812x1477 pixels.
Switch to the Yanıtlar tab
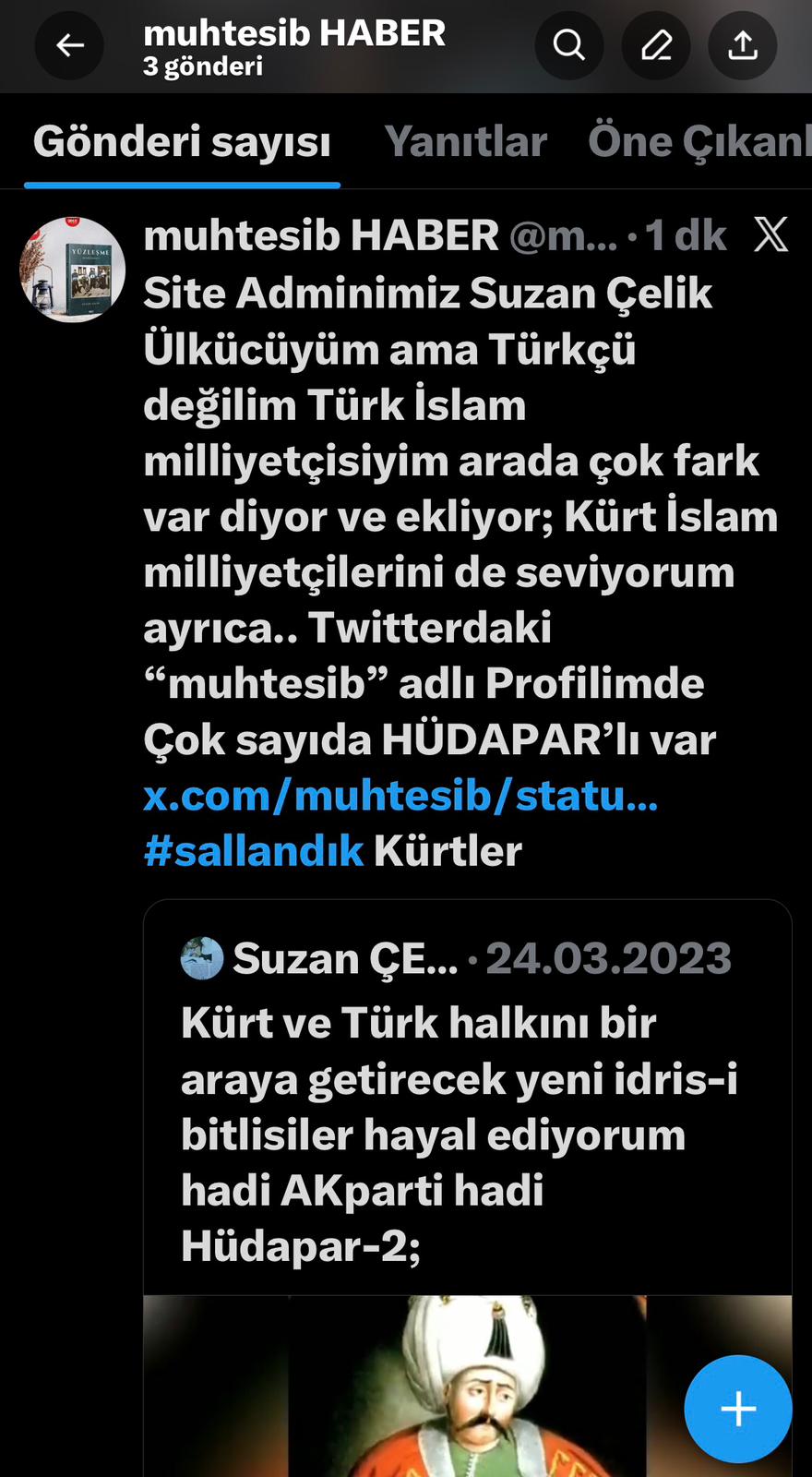pos(465,142)
